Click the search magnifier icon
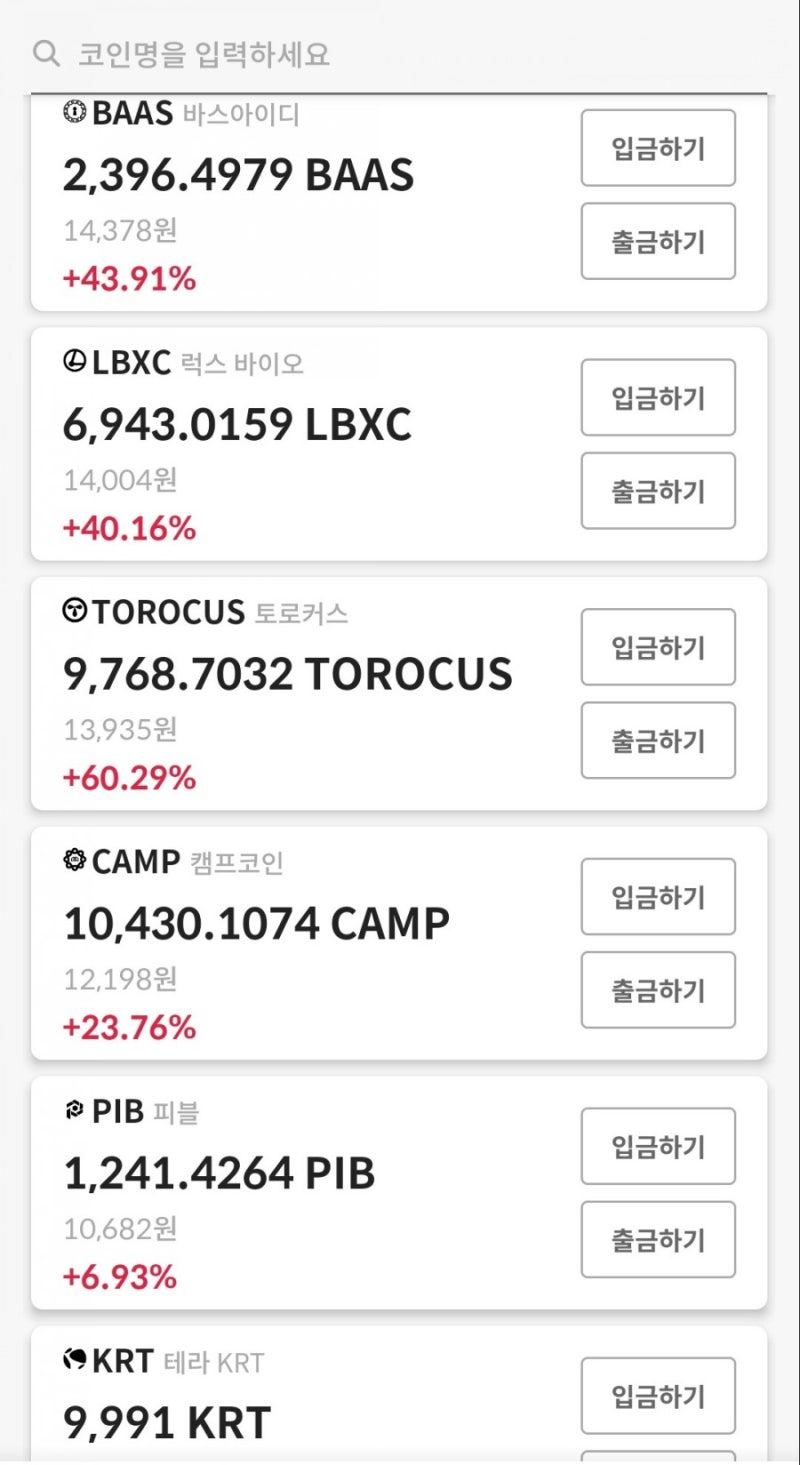The height and width of the screenshot is (1465, 800). point(45,54)
